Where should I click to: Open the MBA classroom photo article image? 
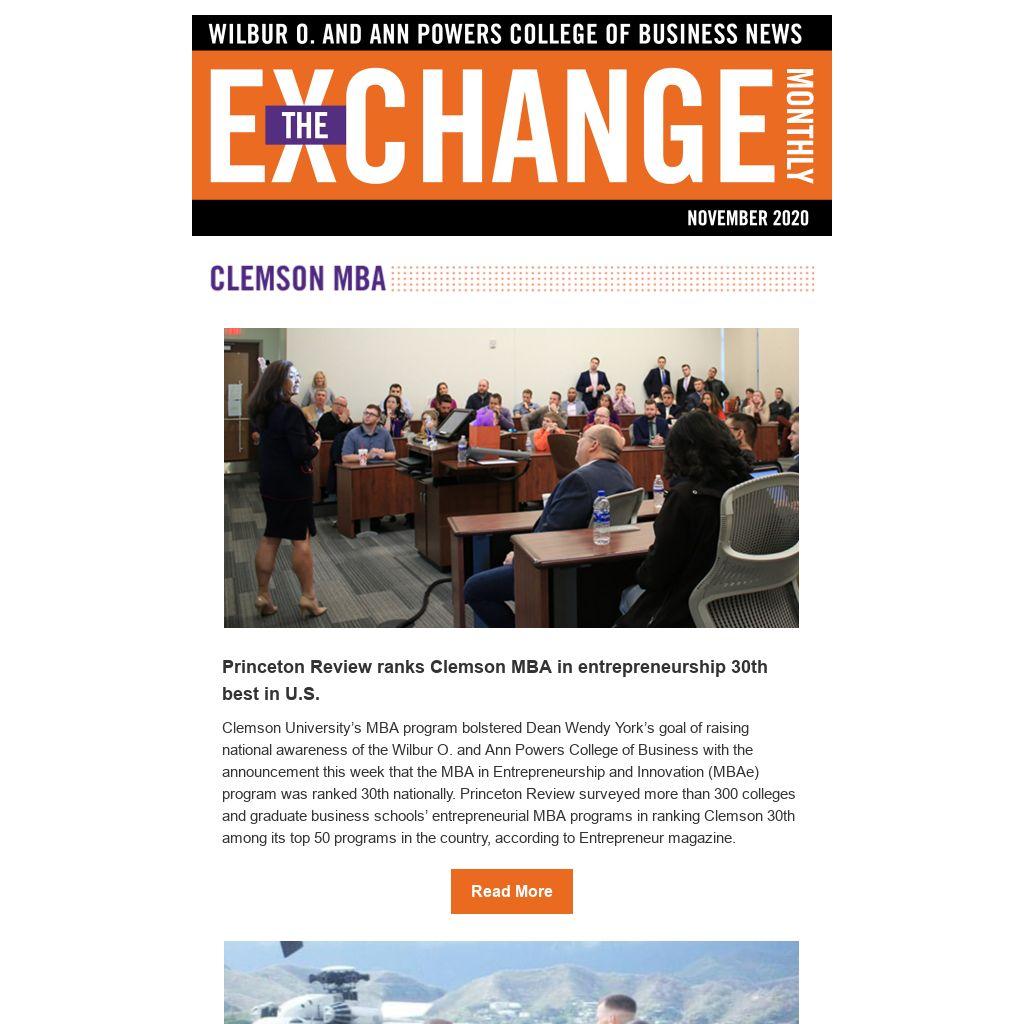click(511, 478)
